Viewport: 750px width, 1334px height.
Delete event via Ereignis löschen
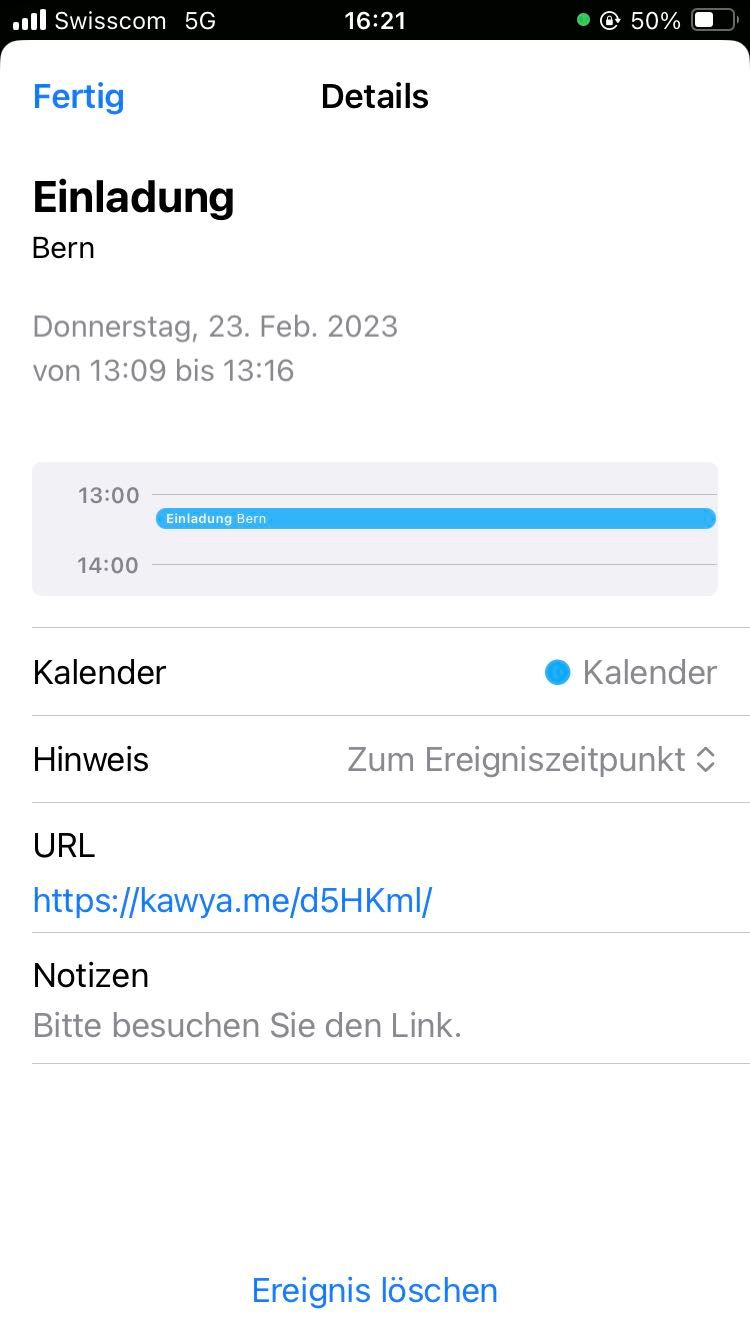[374, 1290]
